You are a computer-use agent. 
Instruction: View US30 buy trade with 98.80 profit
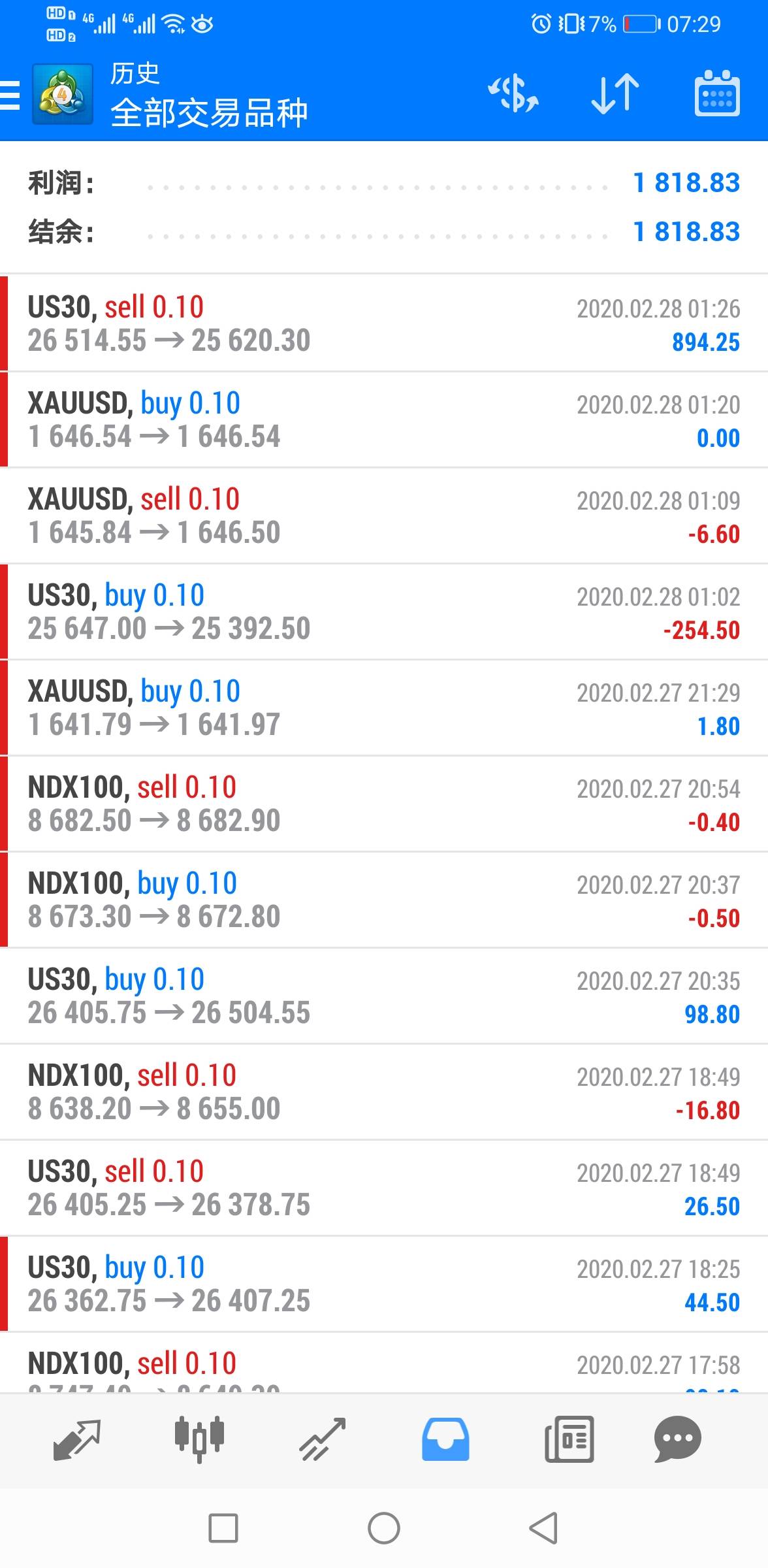[x=384, y=996]
